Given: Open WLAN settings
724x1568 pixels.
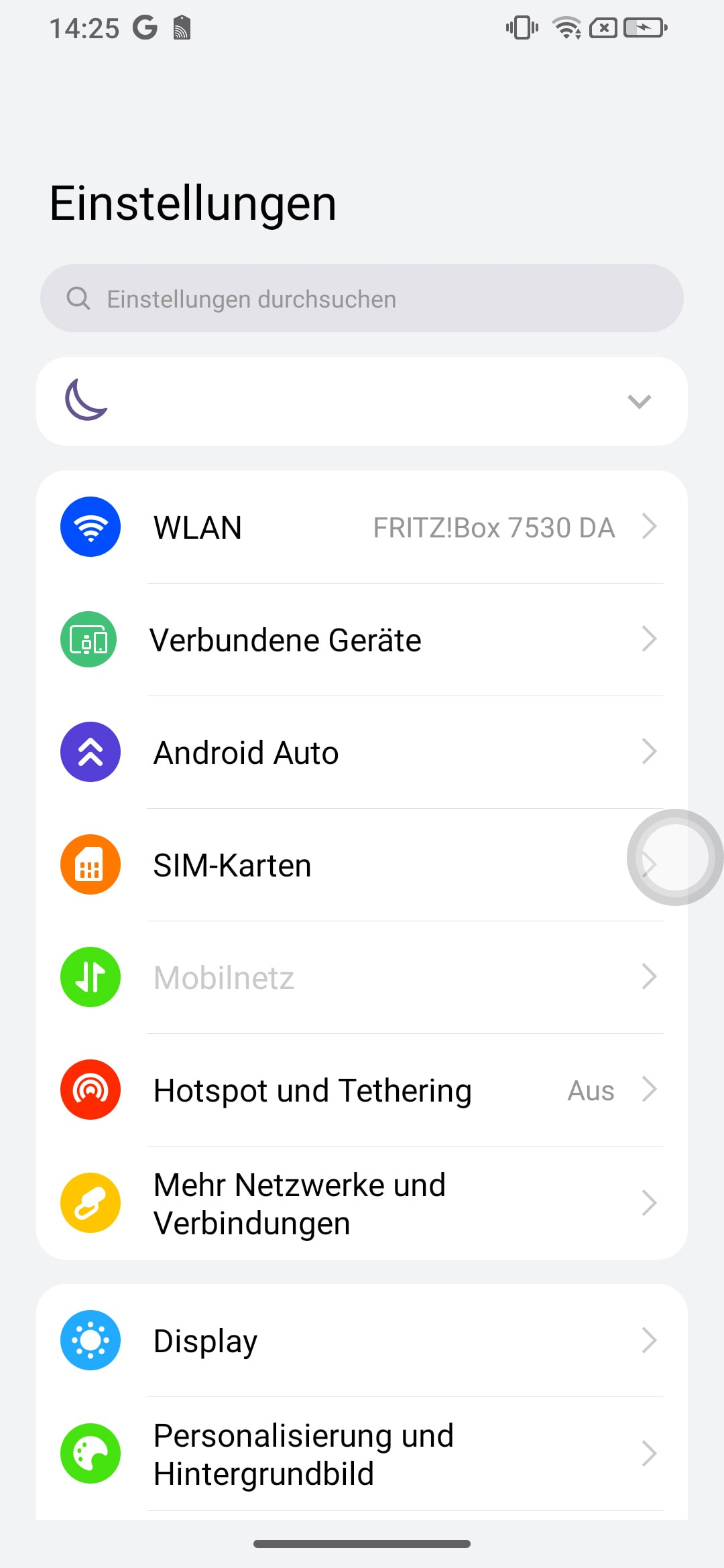Looking at the screenshot, I should pyautogui.click(x=362, y=527).
